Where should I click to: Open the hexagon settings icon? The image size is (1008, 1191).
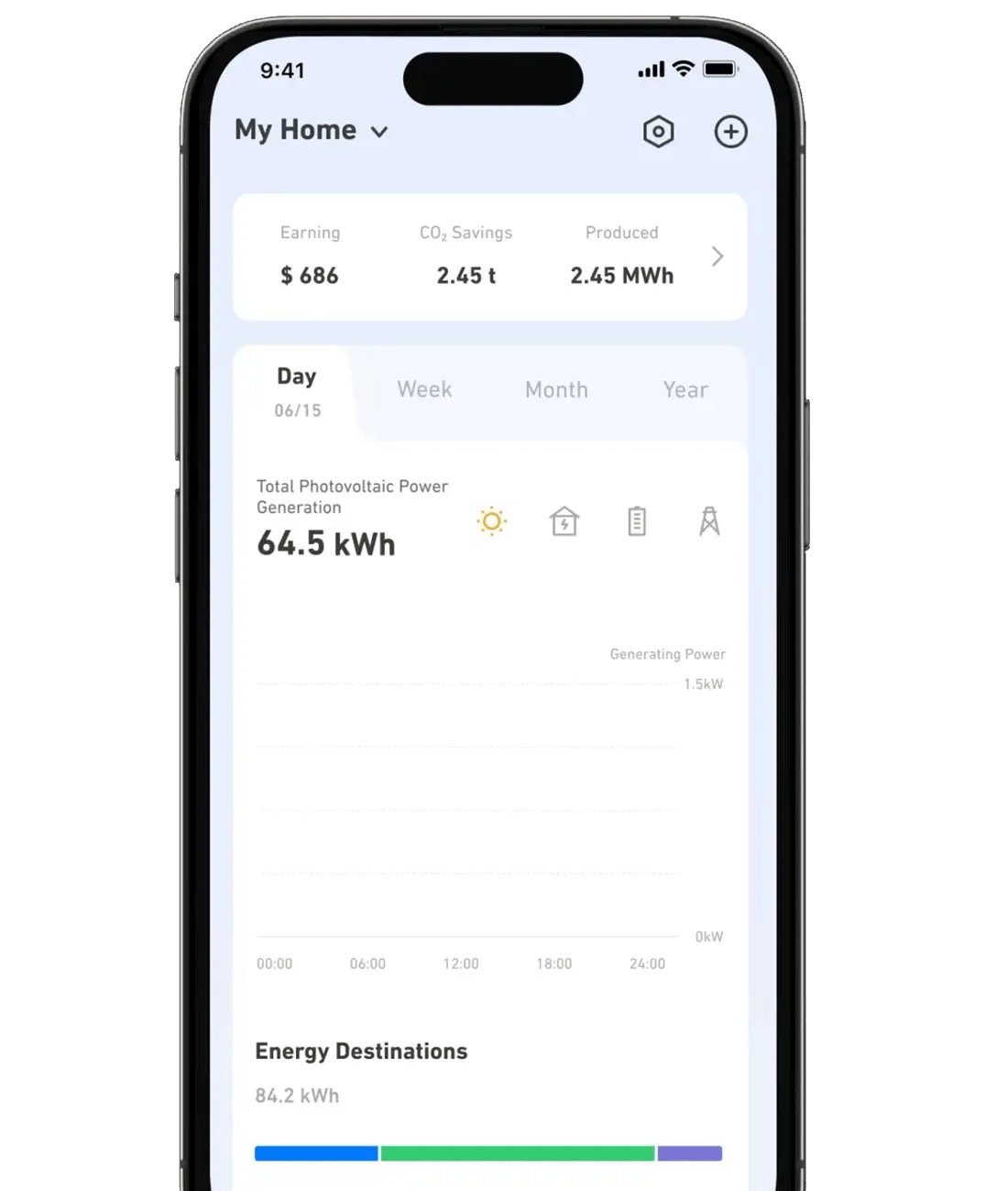click(658, 132)
